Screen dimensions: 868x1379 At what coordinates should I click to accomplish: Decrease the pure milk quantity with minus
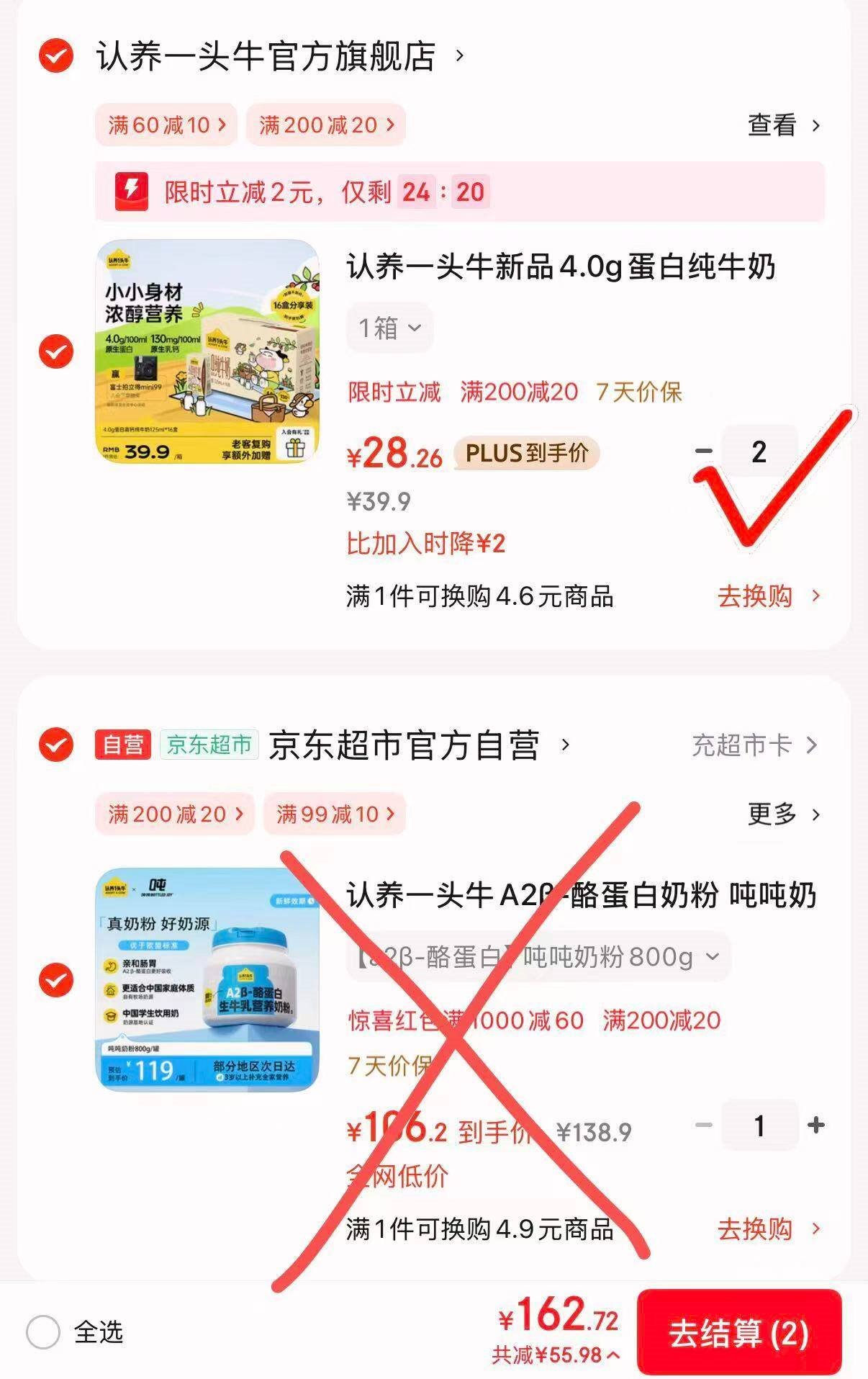tap(703, 452)
